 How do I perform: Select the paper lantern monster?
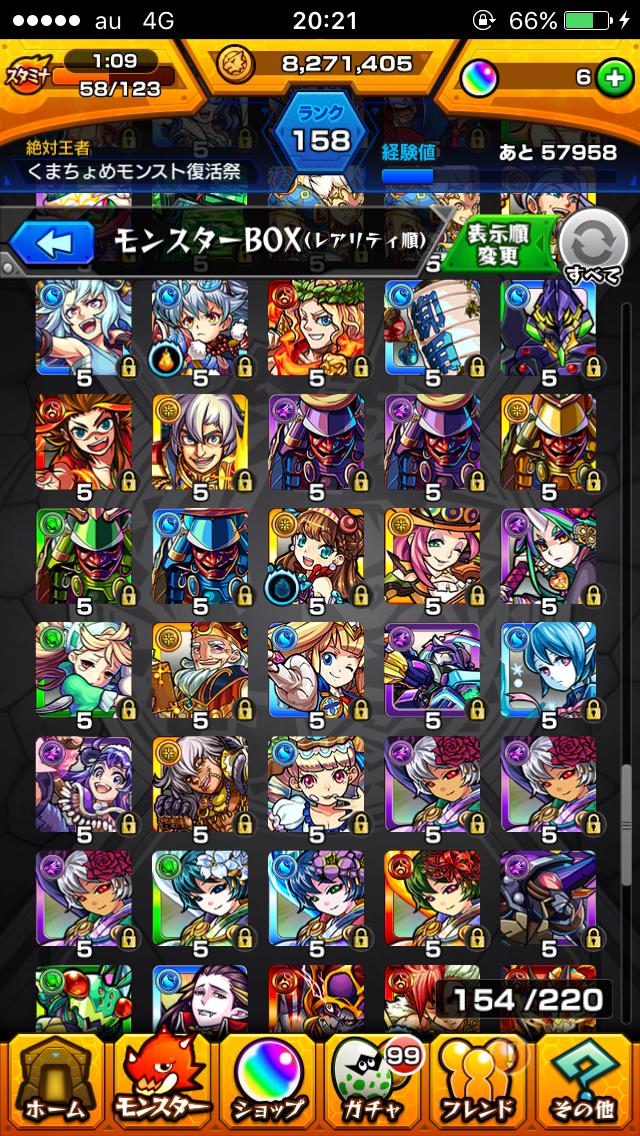(x=432, y=328)
